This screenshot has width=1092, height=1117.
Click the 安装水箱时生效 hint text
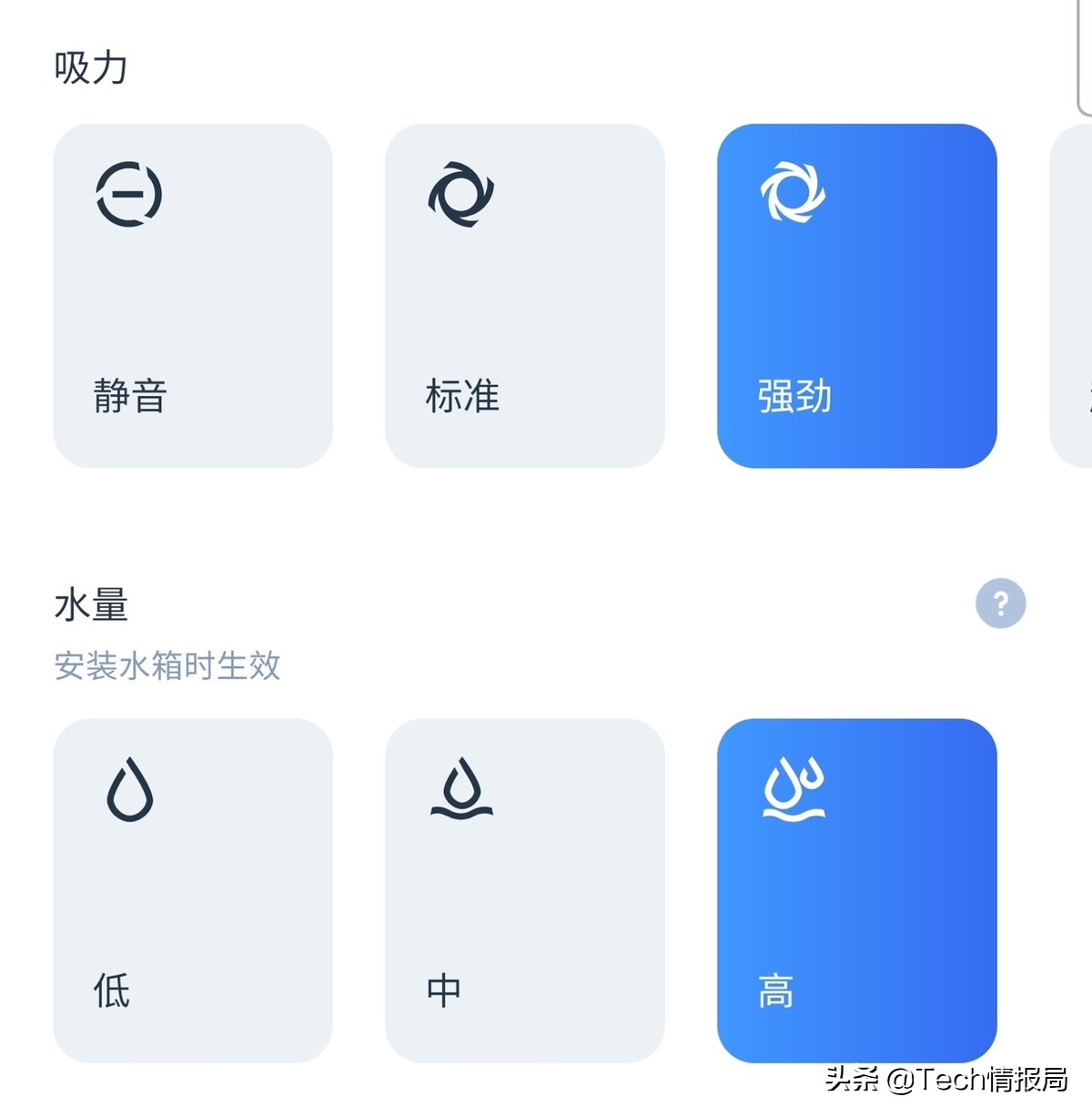(x=168, y=666)
